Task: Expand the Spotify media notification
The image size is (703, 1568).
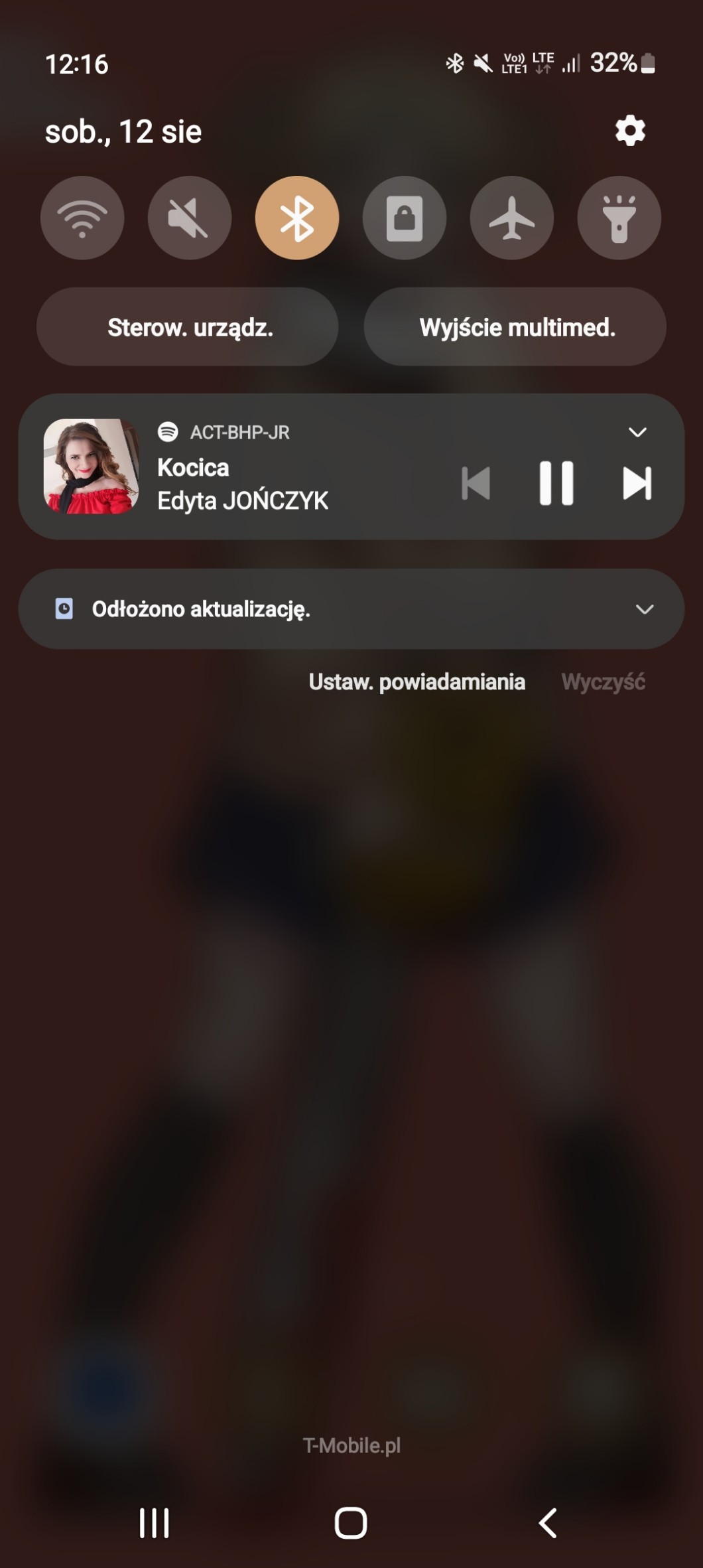Action: [637, 433]
